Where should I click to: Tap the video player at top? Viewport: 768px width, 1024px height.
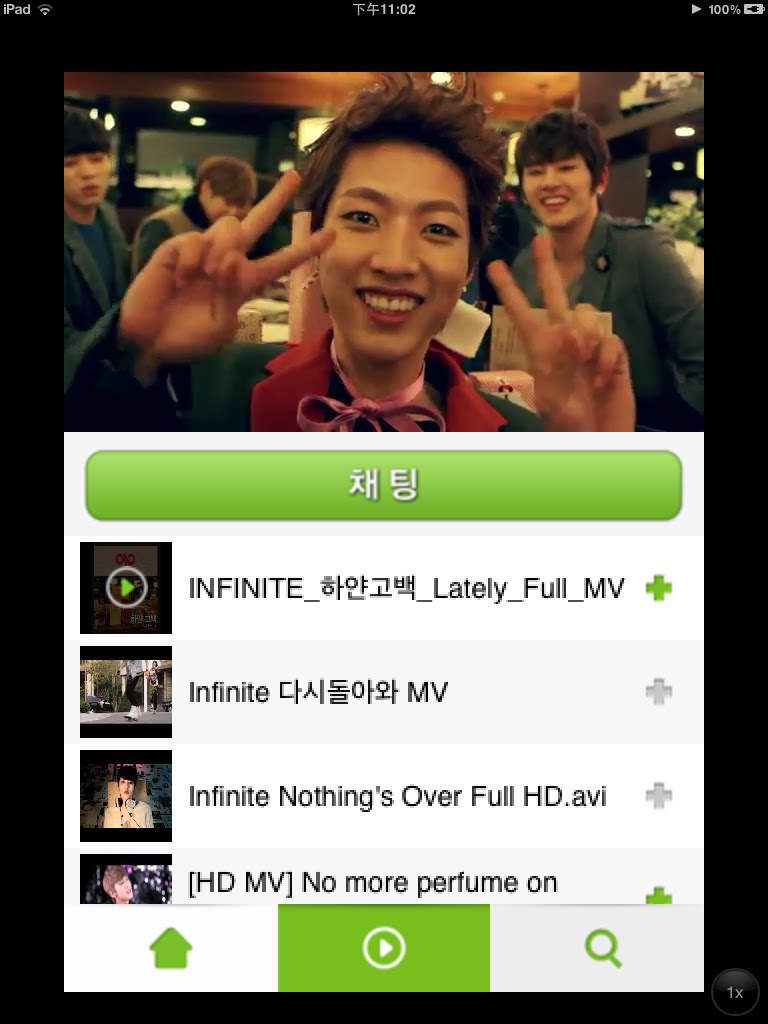pyautogui.click(x=383, y=252)
